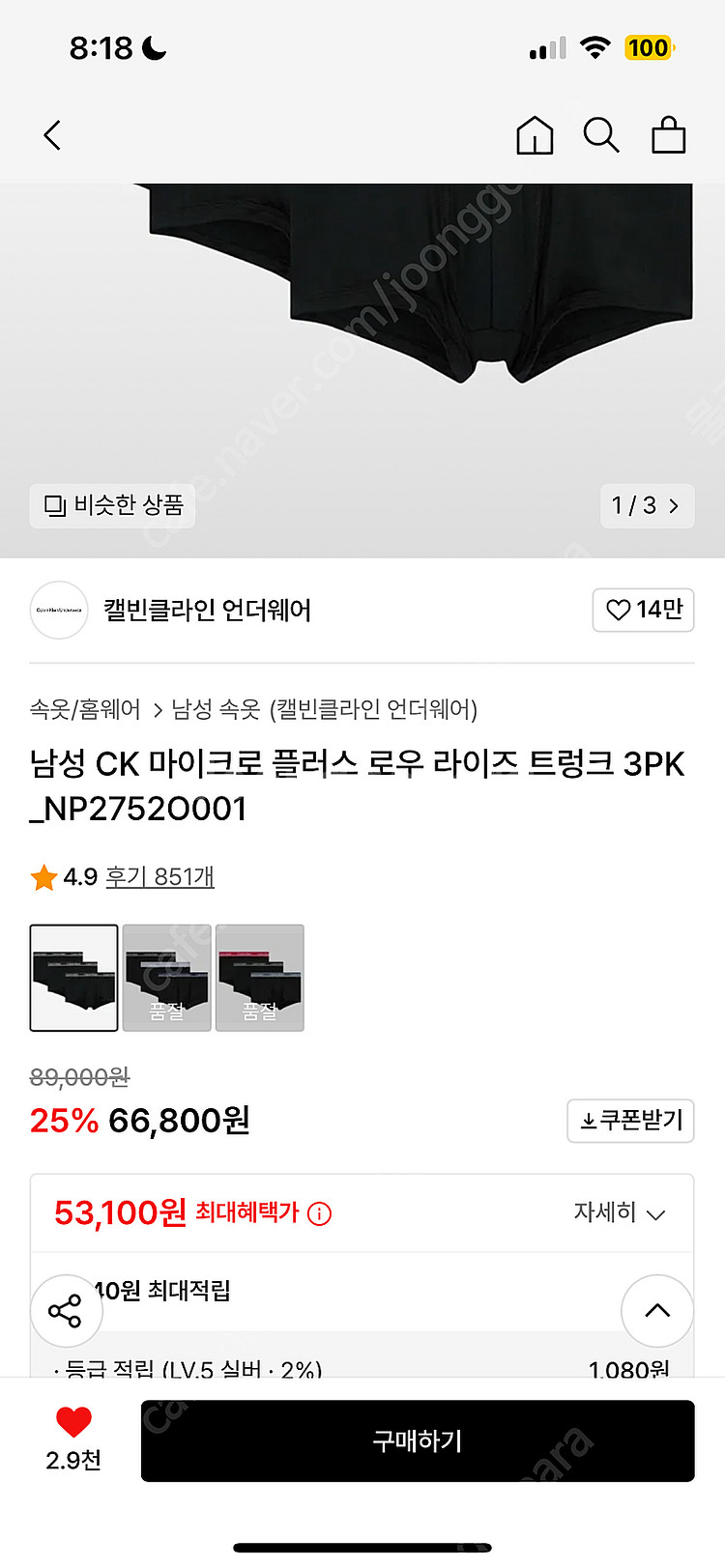Tap the 구매하기 purchase button
Screen dimensions: 725x1568
(x=418, y=1440)
